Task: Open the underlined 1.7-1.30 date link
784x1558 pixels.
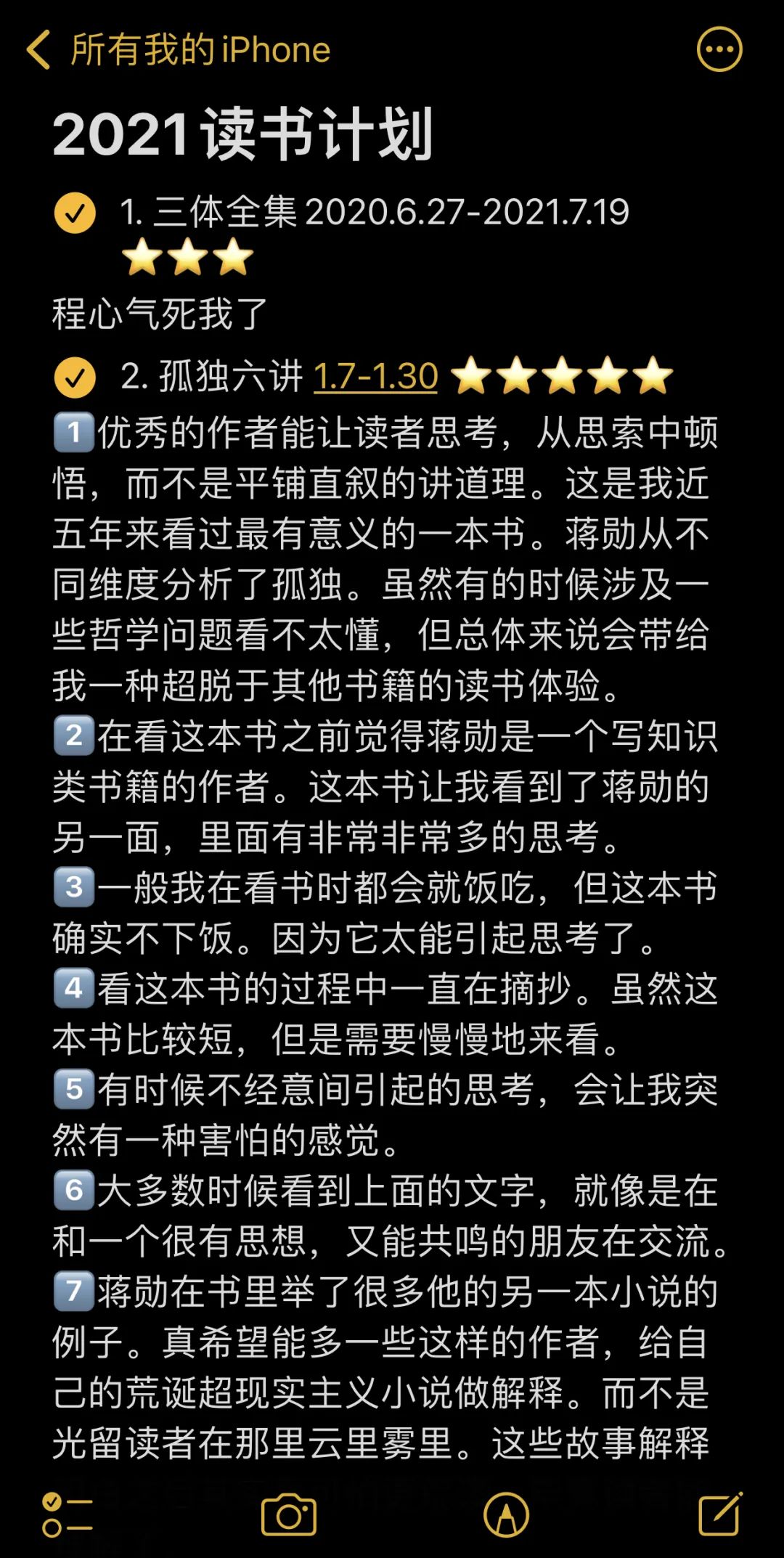Action: (x=375, y=377)
